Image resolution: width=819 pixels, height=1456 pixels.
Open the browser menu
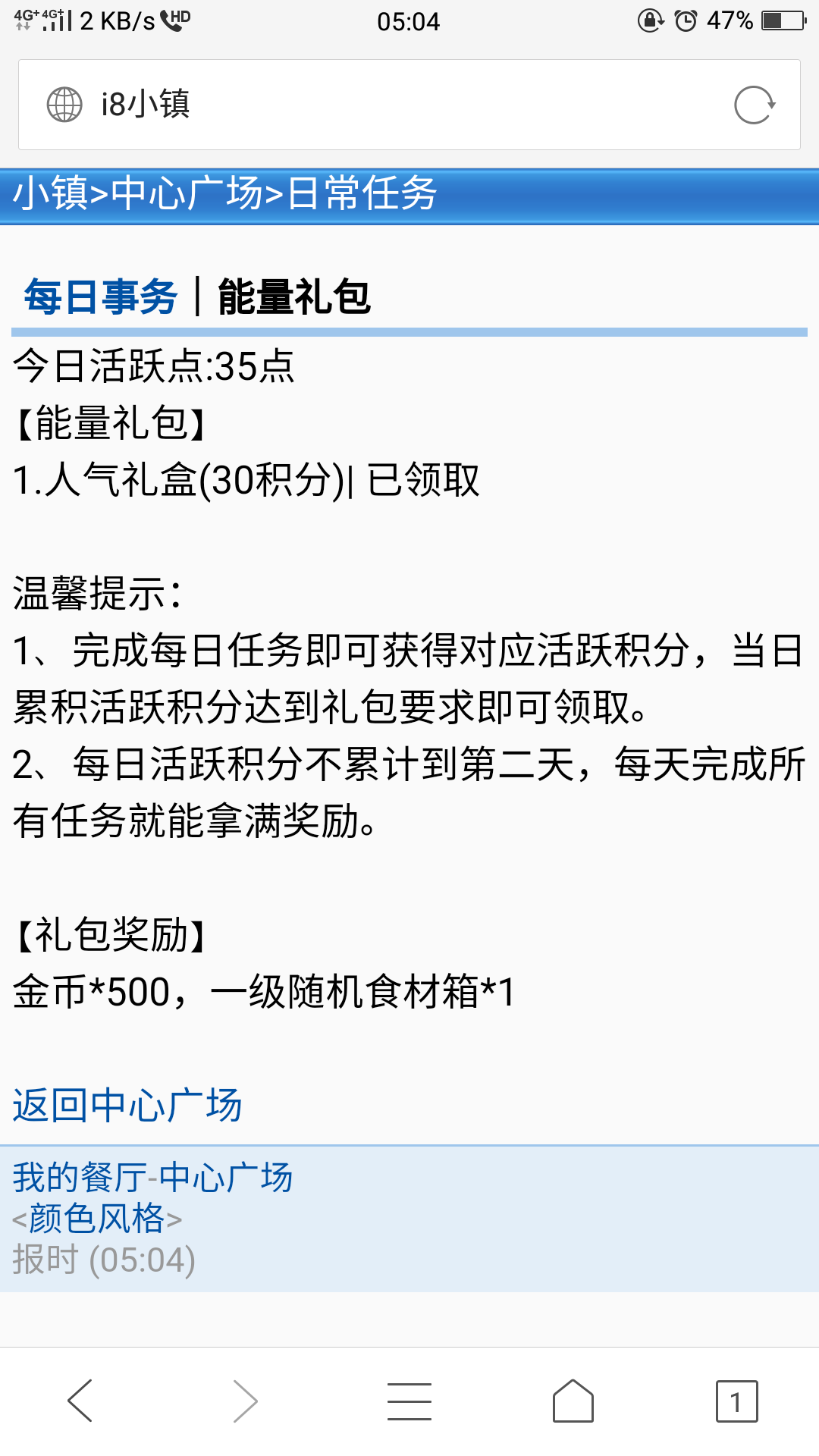[x=409, y=1401]
